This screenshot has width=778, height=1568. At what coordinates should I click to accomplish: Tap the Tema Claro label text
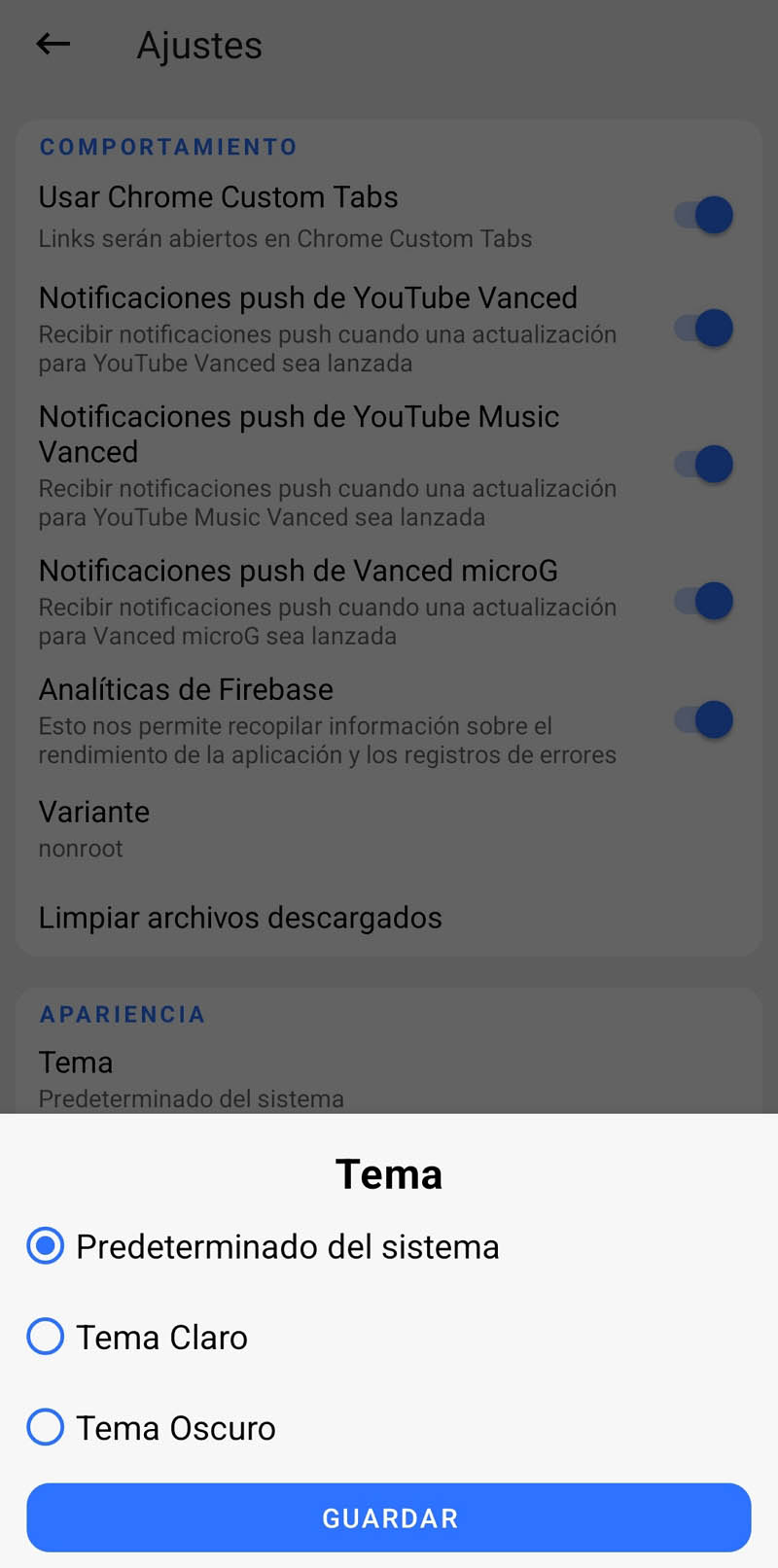pos(161,1337)
